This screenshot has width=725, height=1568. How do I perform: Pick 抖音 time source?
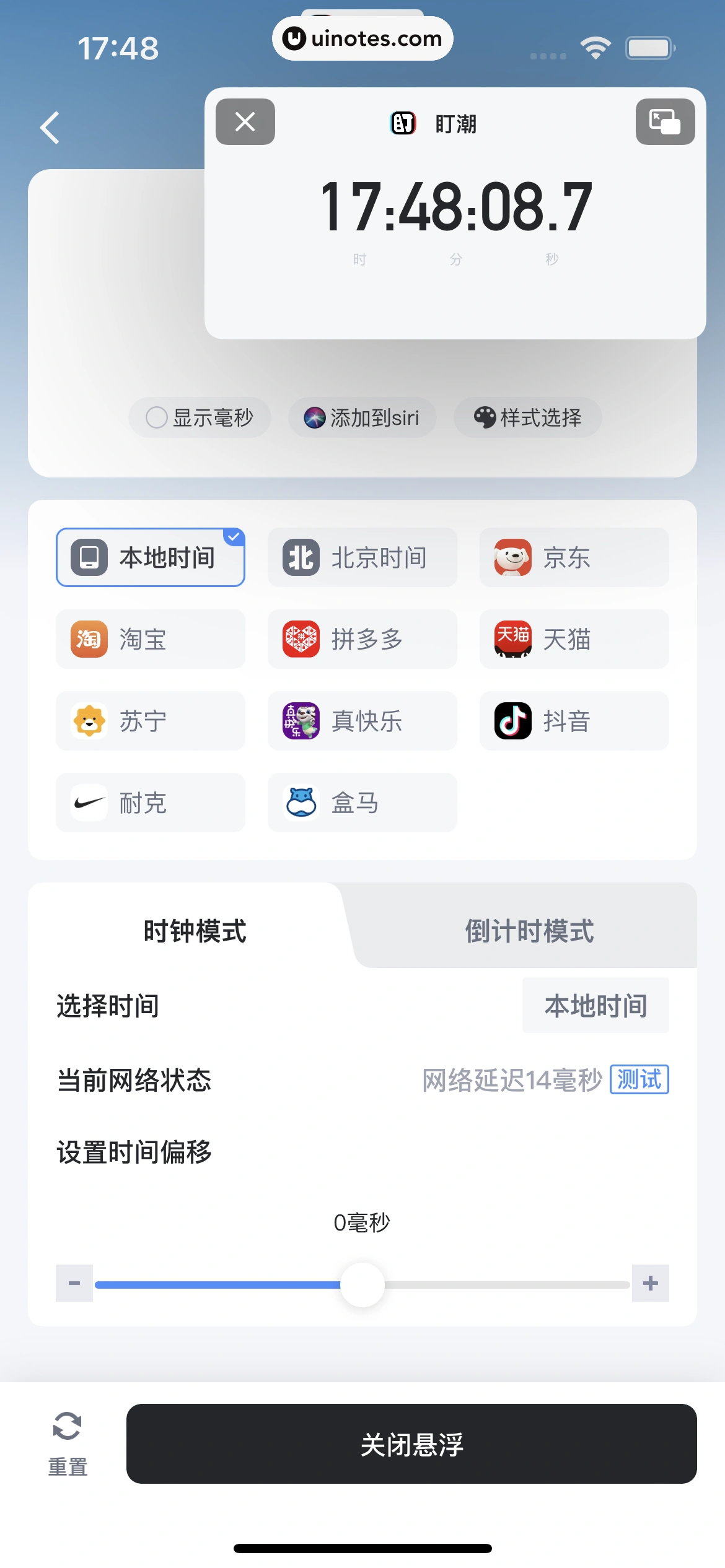pos(574,721)
